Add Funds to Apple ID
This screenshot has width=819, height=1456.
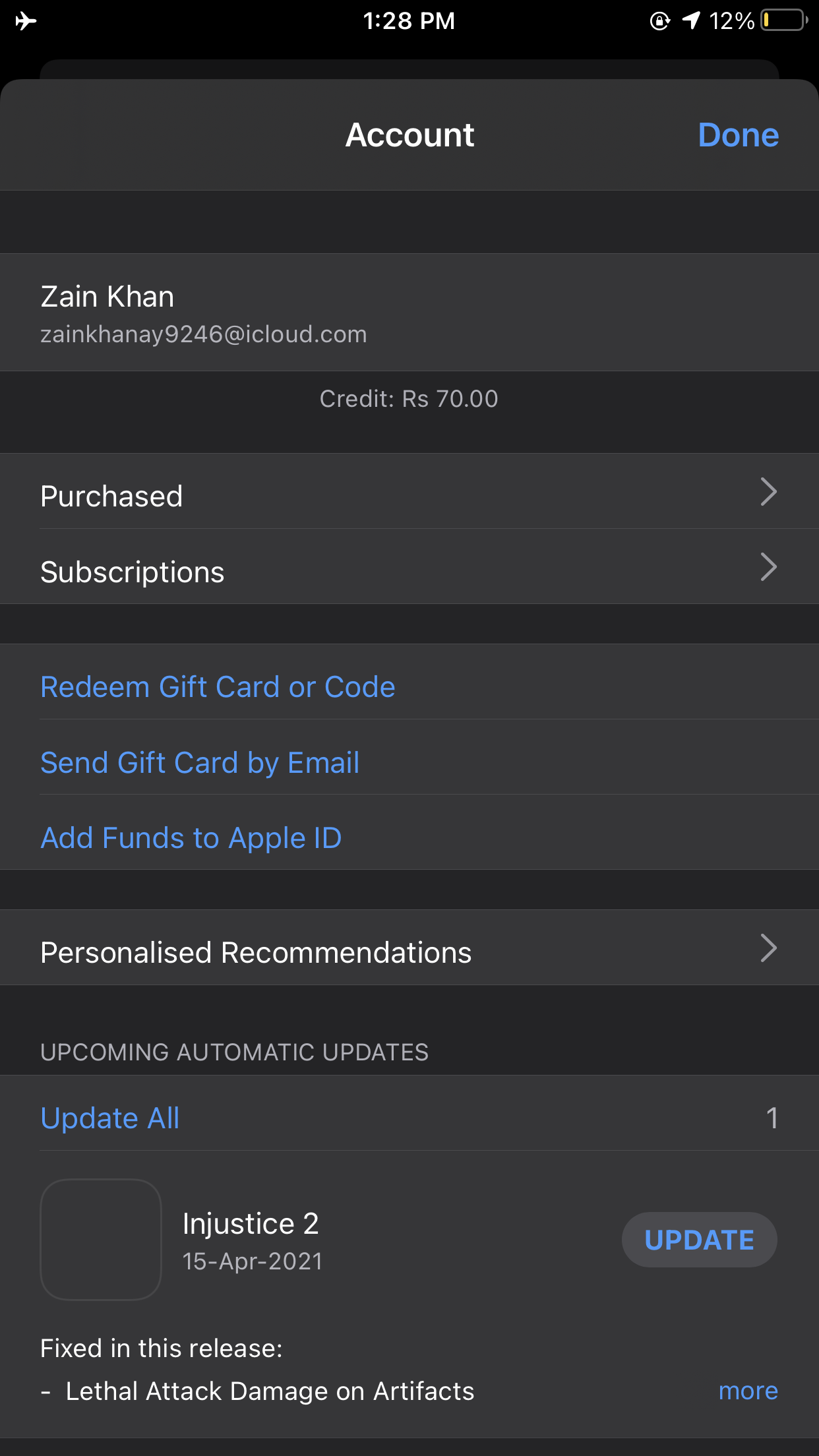click(x=191, y=838)
